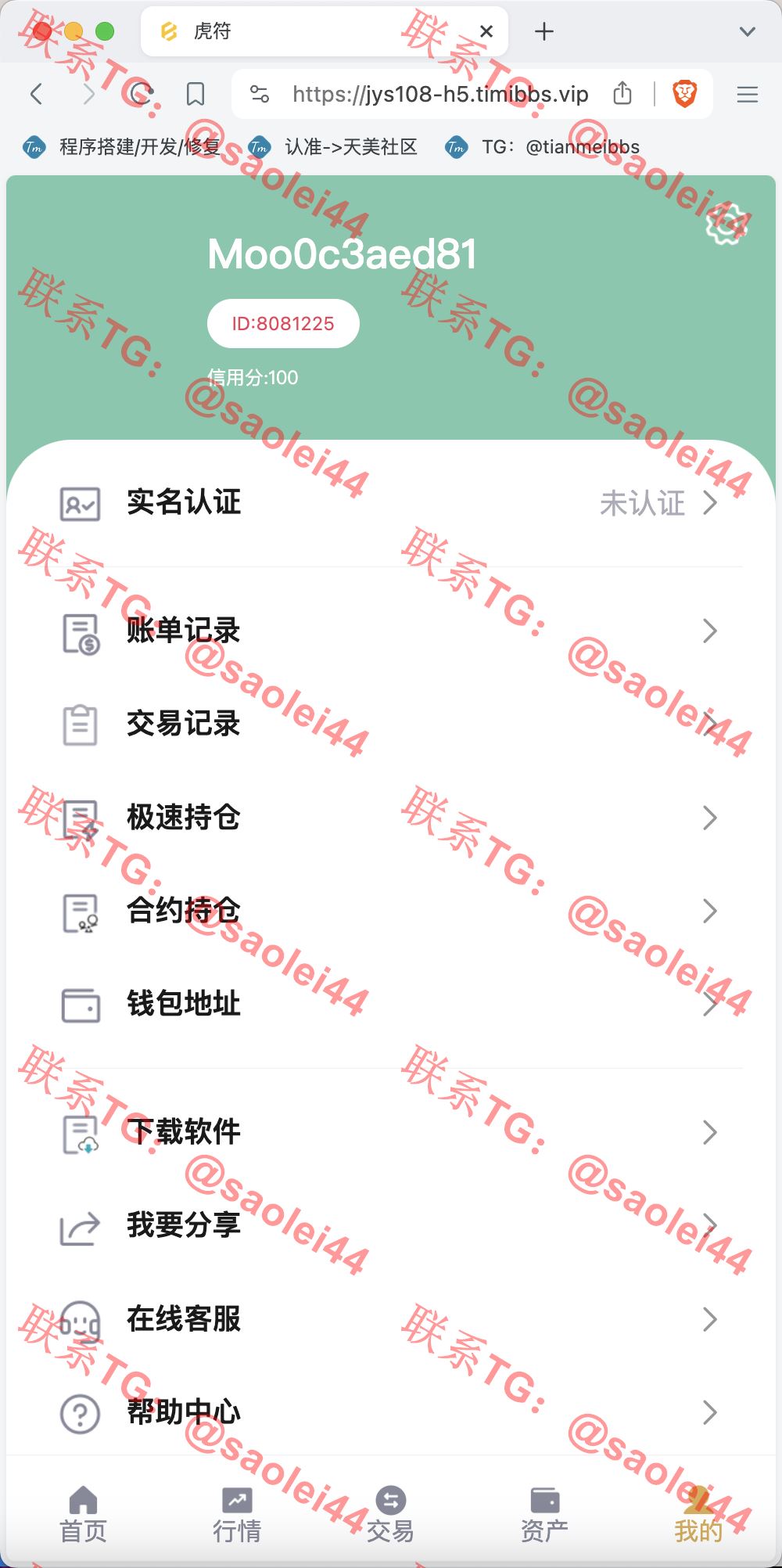Contact 在线客服 online support
Viewport: 782px width, 1568px height.
point(391,1319)
